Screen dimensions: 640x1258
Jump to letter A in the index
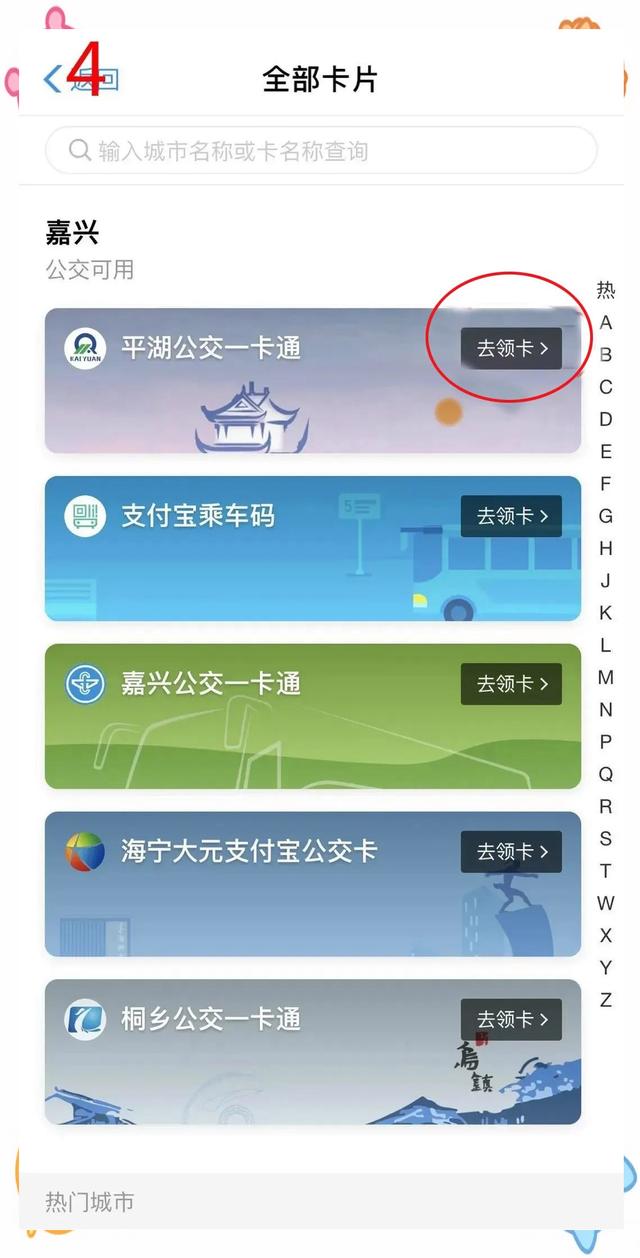606,323
